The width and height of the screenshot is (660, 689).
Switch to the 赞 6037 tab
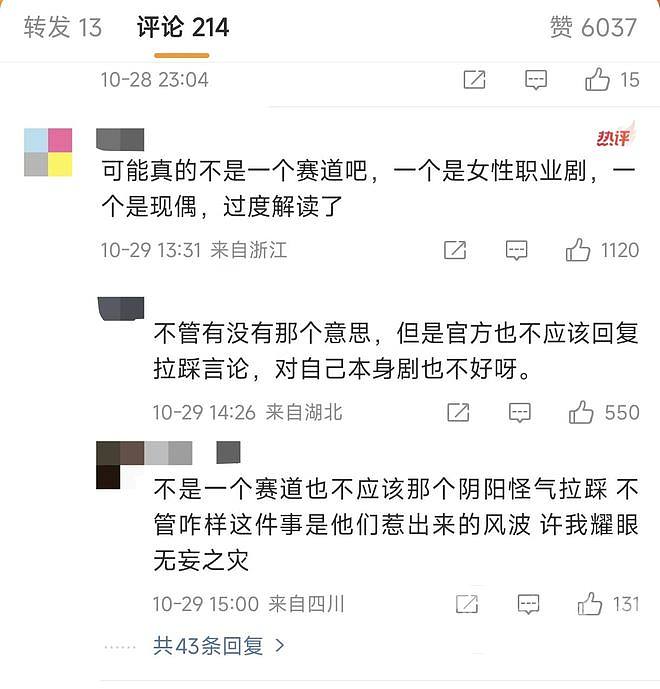[x=593, y=27]
